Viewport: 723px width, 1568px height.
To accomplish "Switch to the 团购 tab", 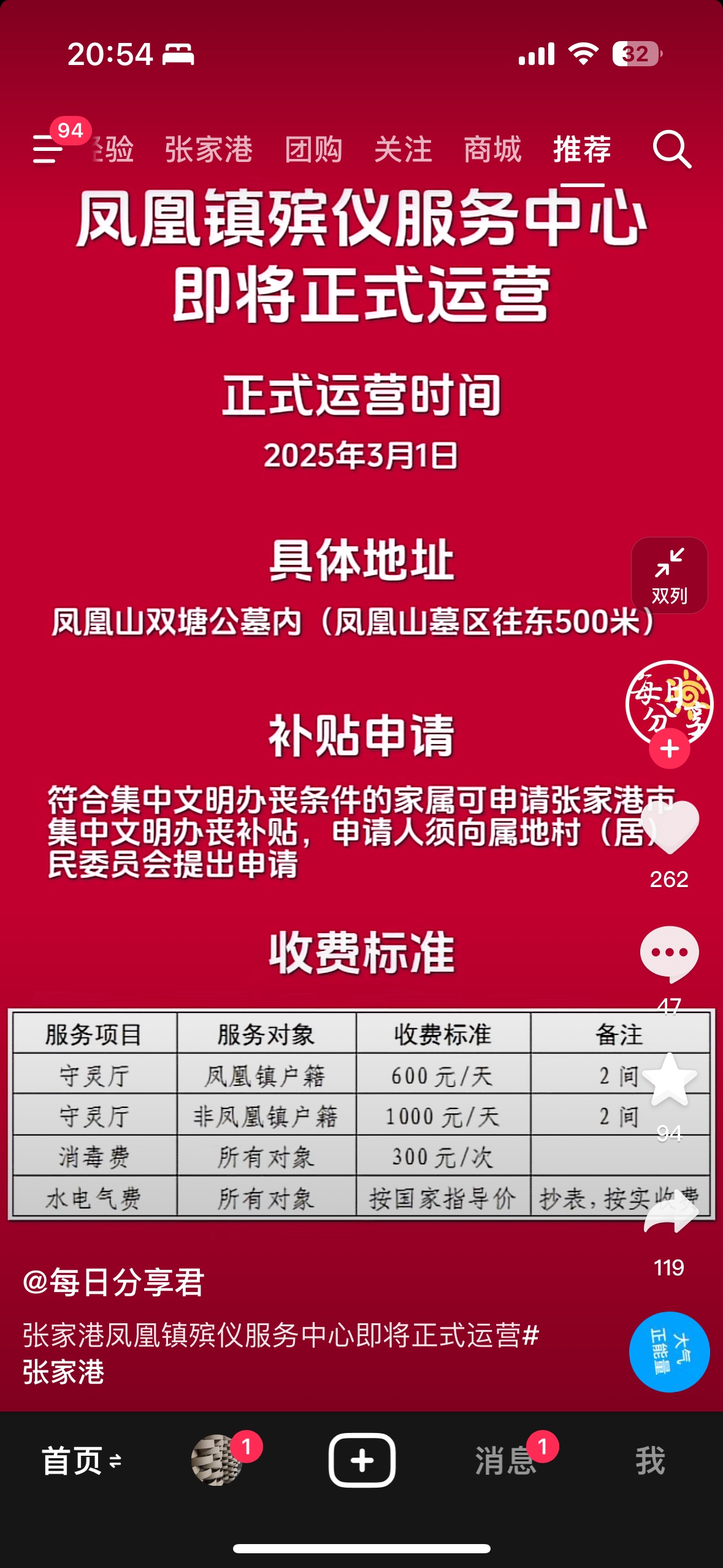I will click(313, 149).
